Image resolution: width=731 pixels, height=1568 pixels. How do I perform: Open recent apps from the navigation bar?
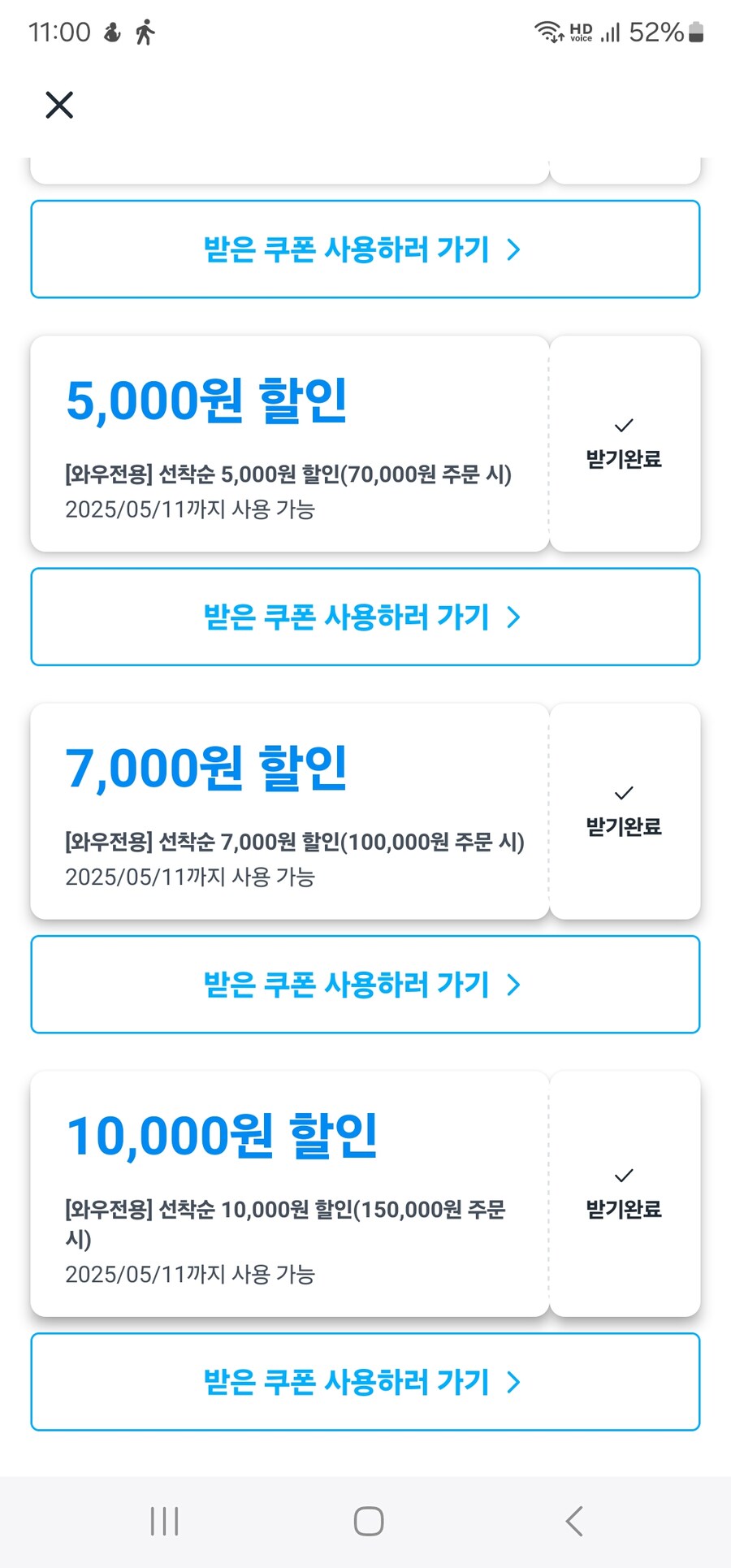(x=164, y=1521)
